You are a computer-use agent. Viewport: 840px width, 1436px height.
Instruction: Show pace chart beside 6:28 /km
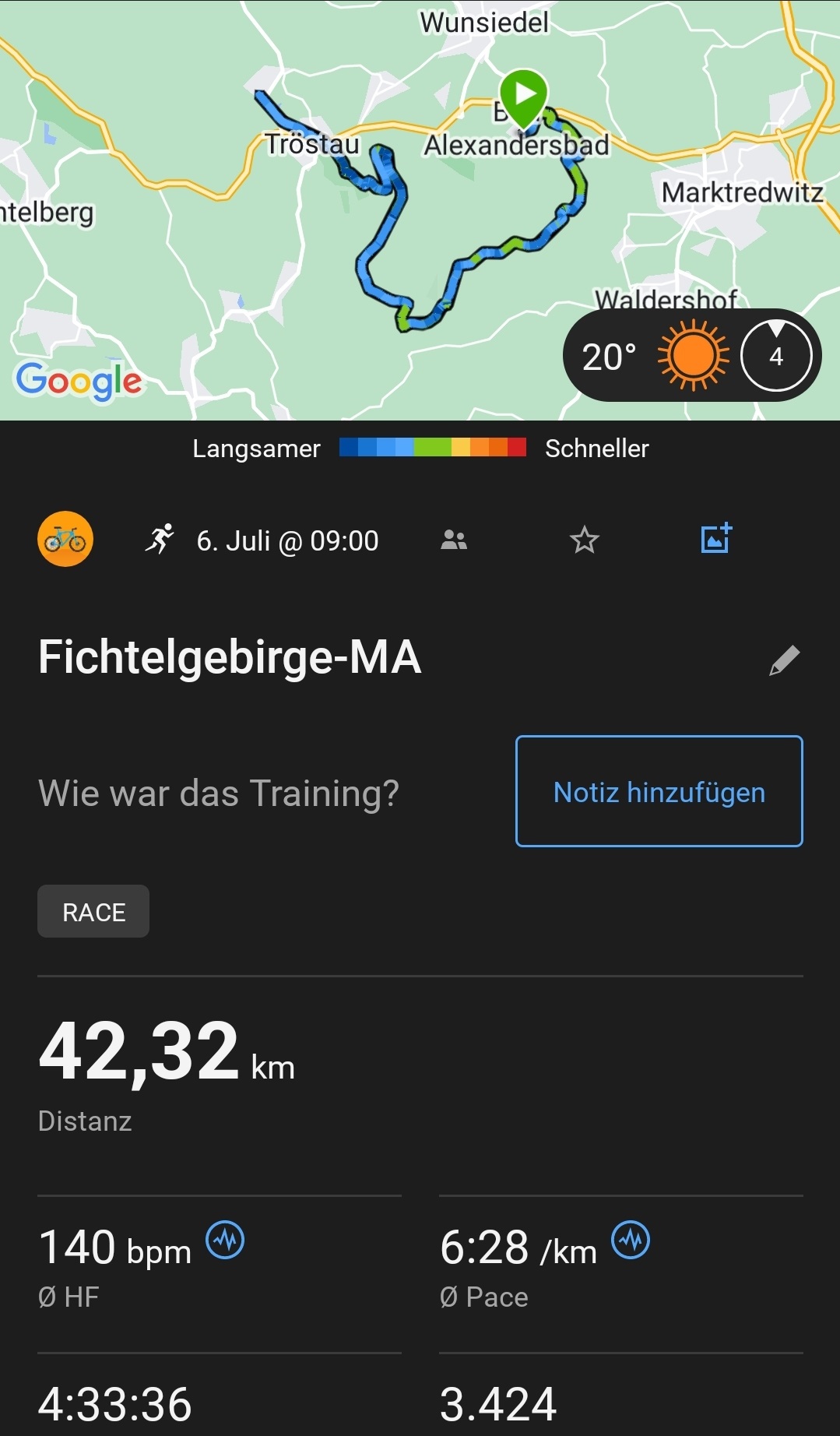tap(631, 1240)
